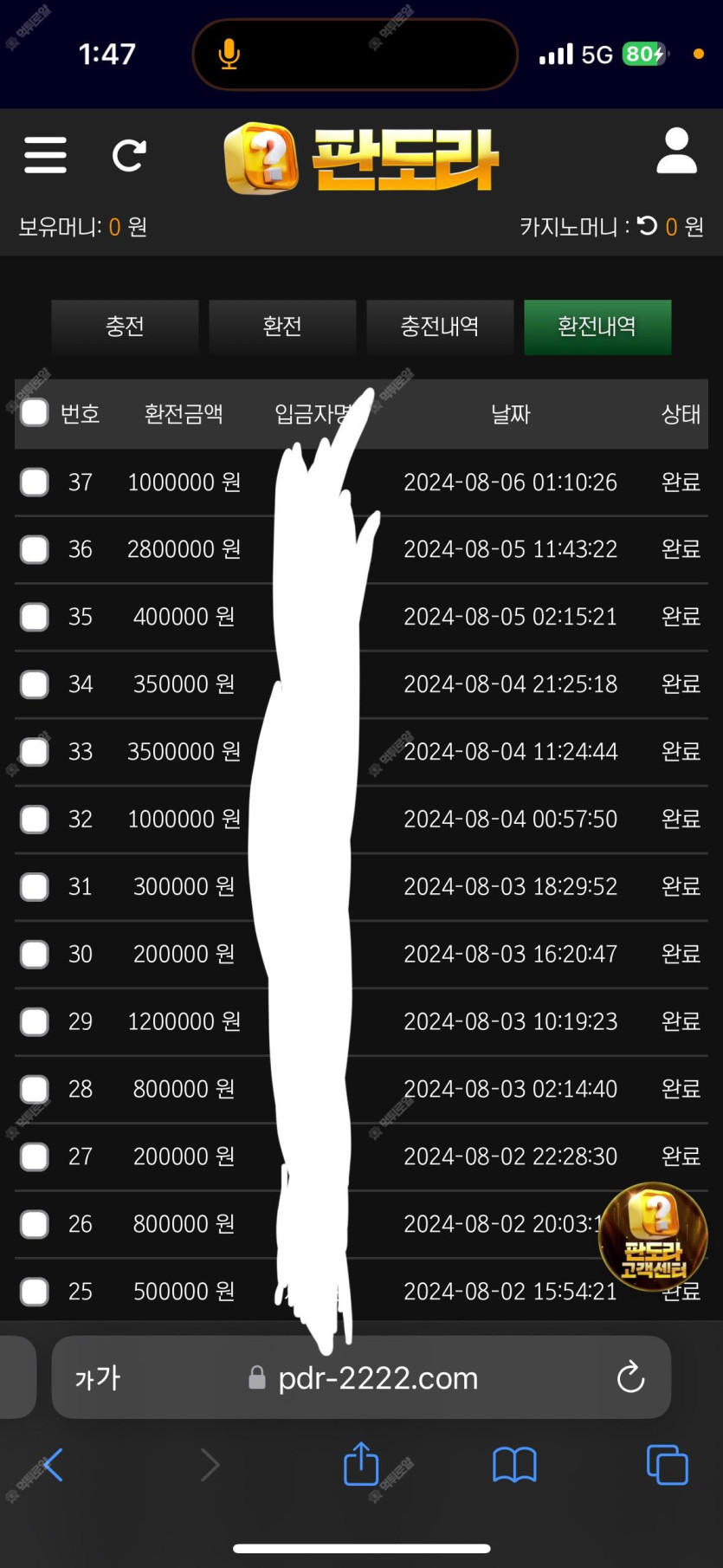Mark the checkbox of row 27
Screen dimensions: 723x1568
[x=35, y=1157]
